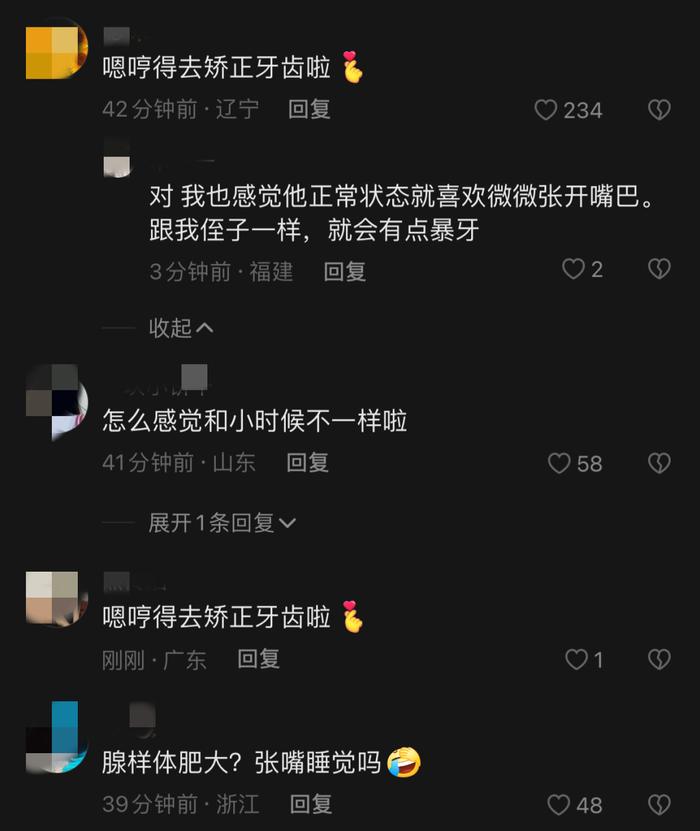Dislike the 山东 comment from 41分钟前

[x=659, y=463]
